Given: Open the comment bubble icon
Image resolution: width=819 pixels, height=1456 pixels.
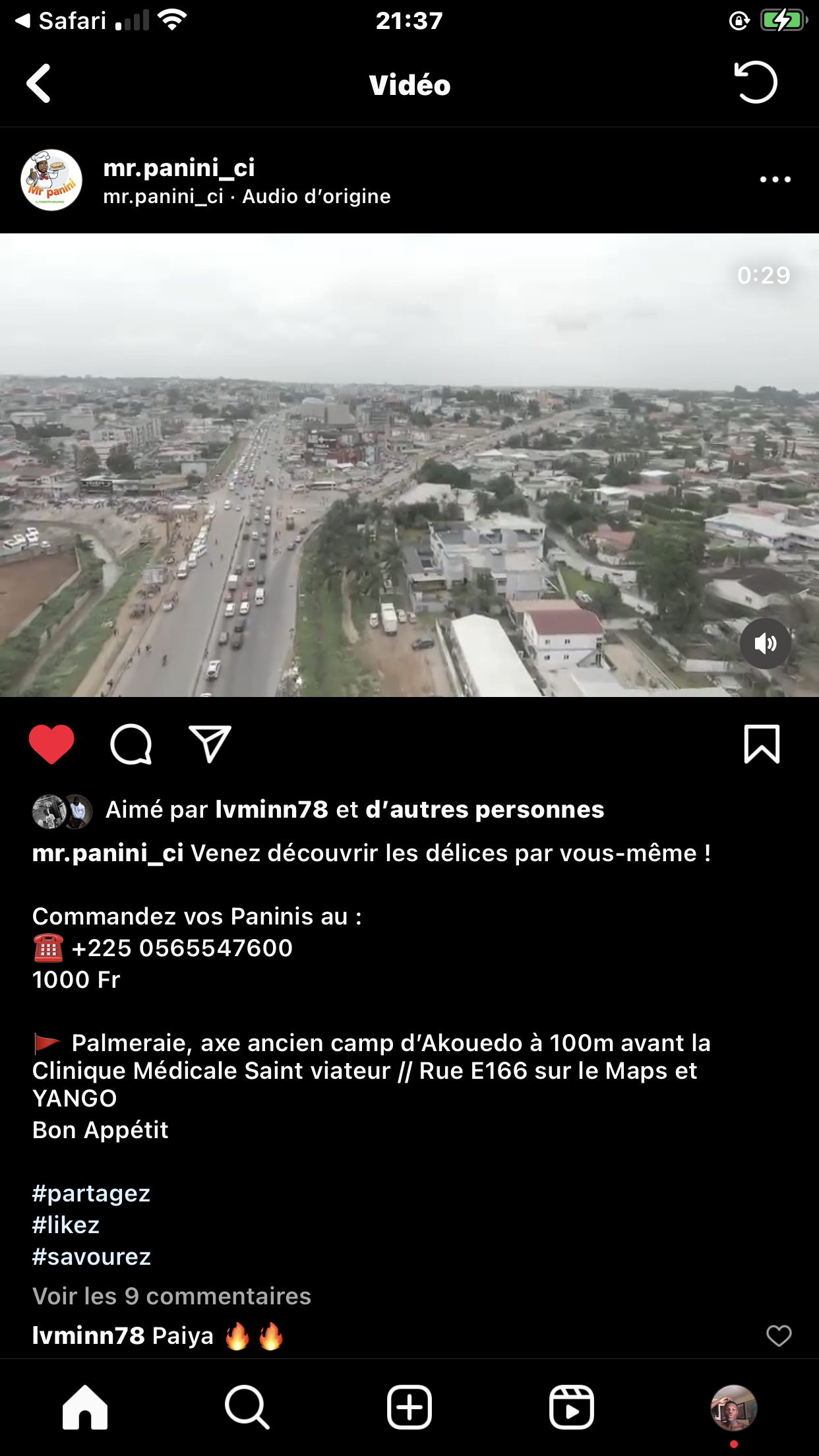Looking at the screenshot, I should click(x=131, y=744).
